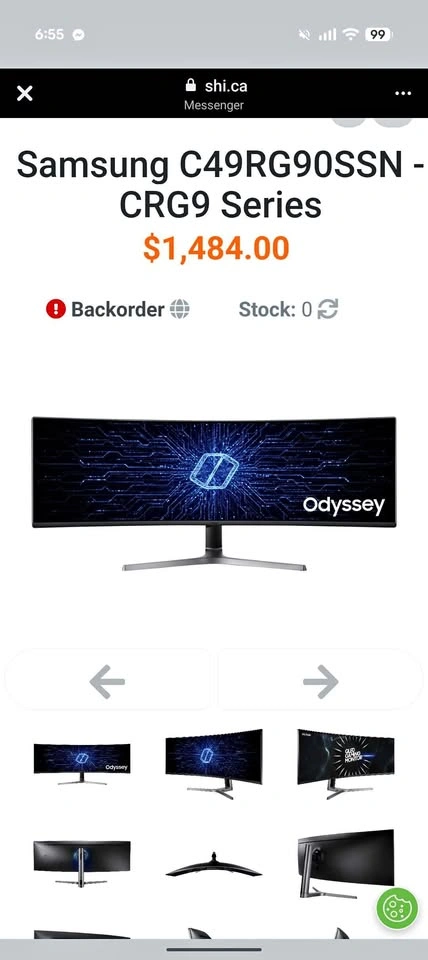Select the QLED gaming monitor thumbnail
428x960 pixels.
pos(346,764)
